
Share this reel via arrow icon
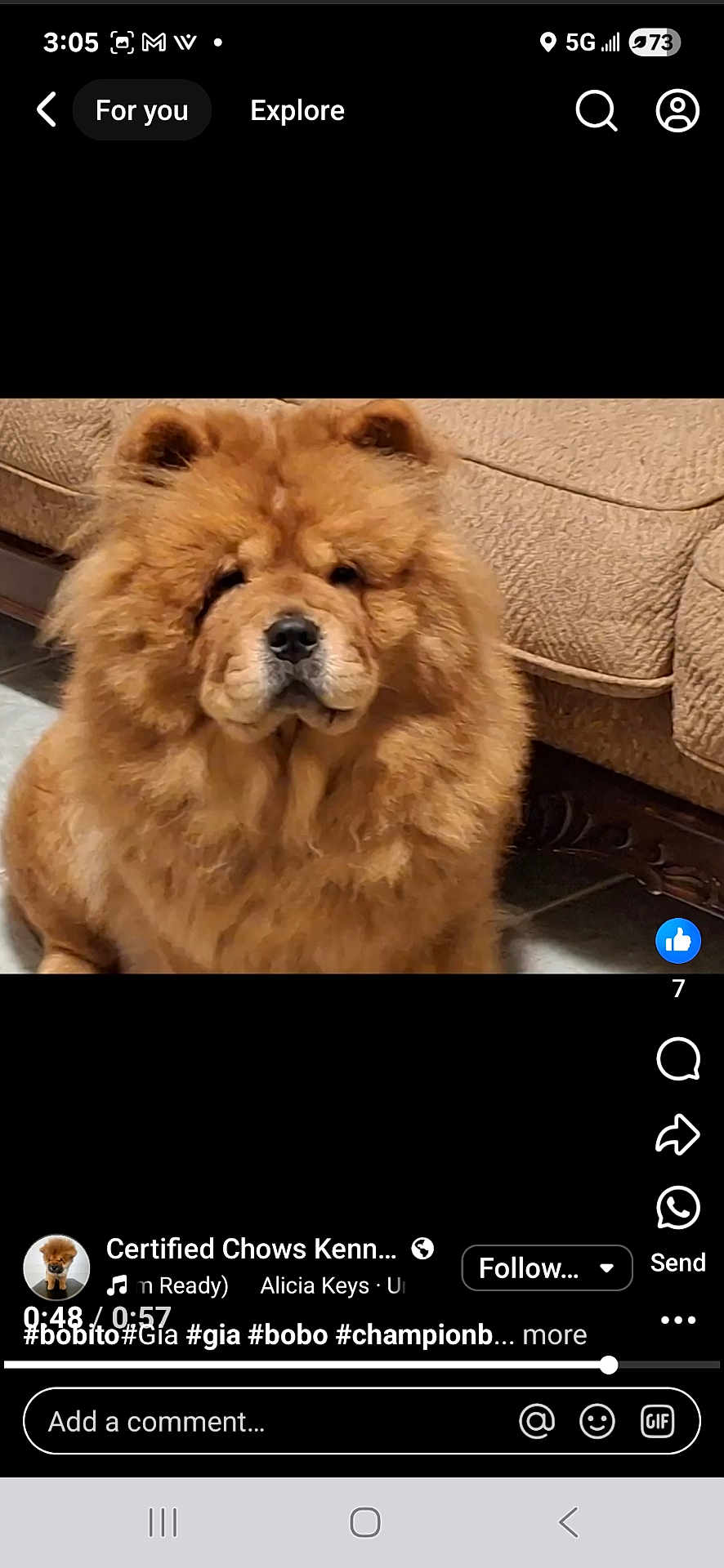pos(677,1134)
